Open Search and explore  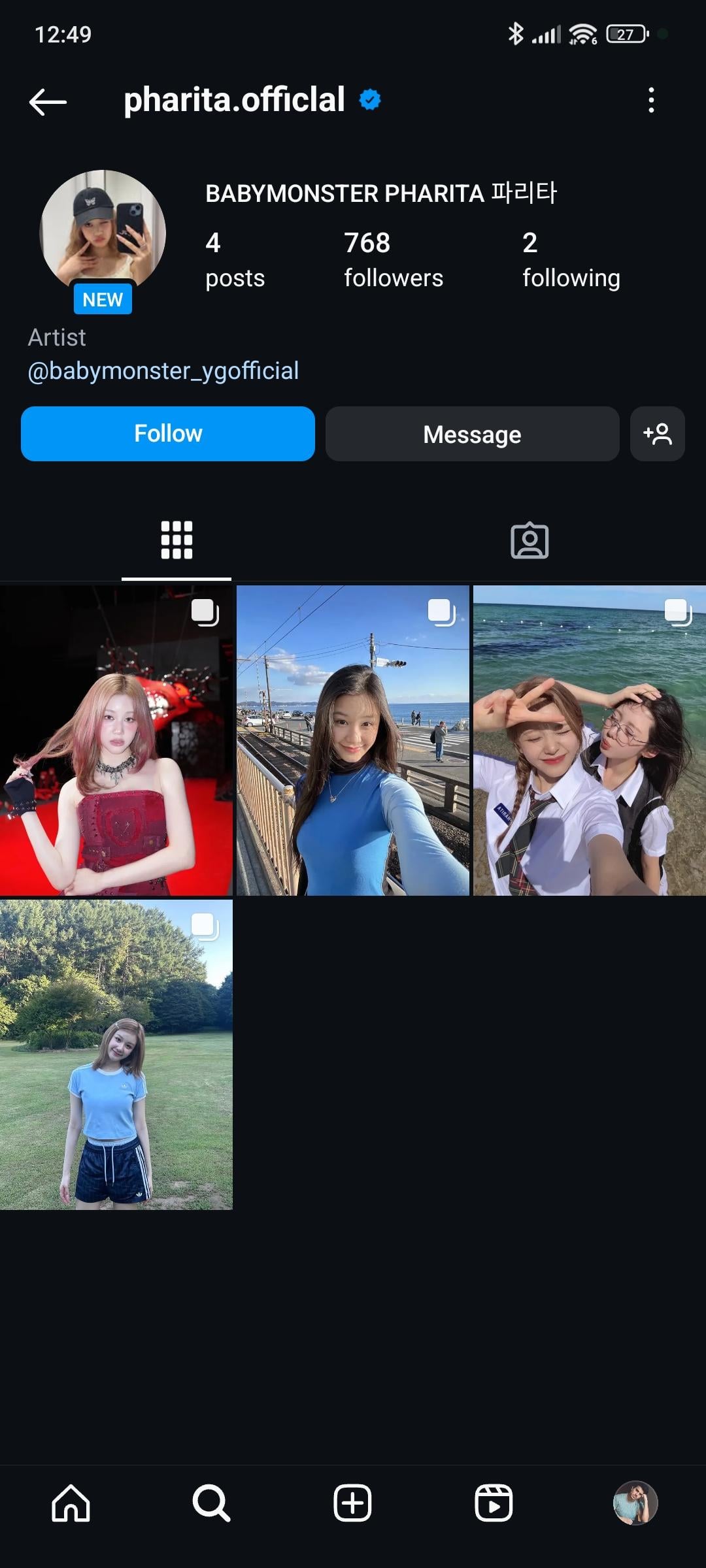coord(211,1503)
